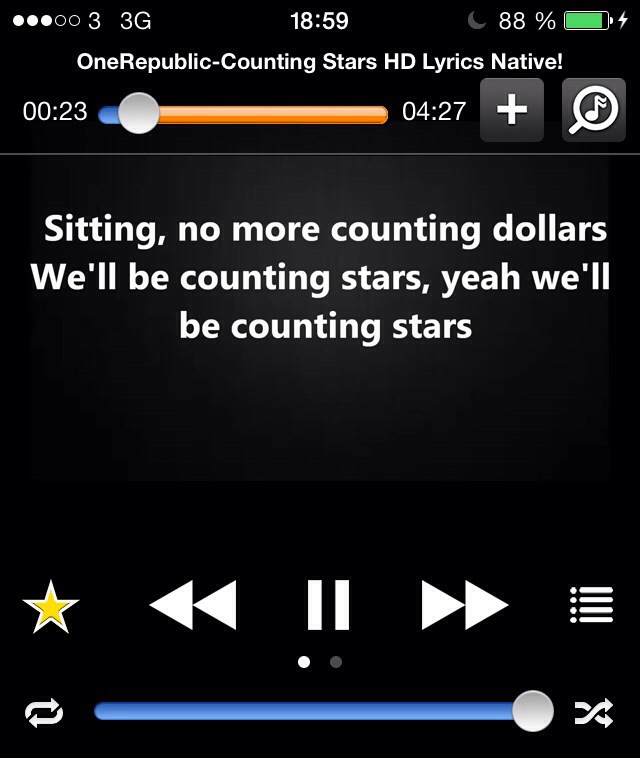Go back to the previous track
640x758 pixels.
(x=193, y=604)
